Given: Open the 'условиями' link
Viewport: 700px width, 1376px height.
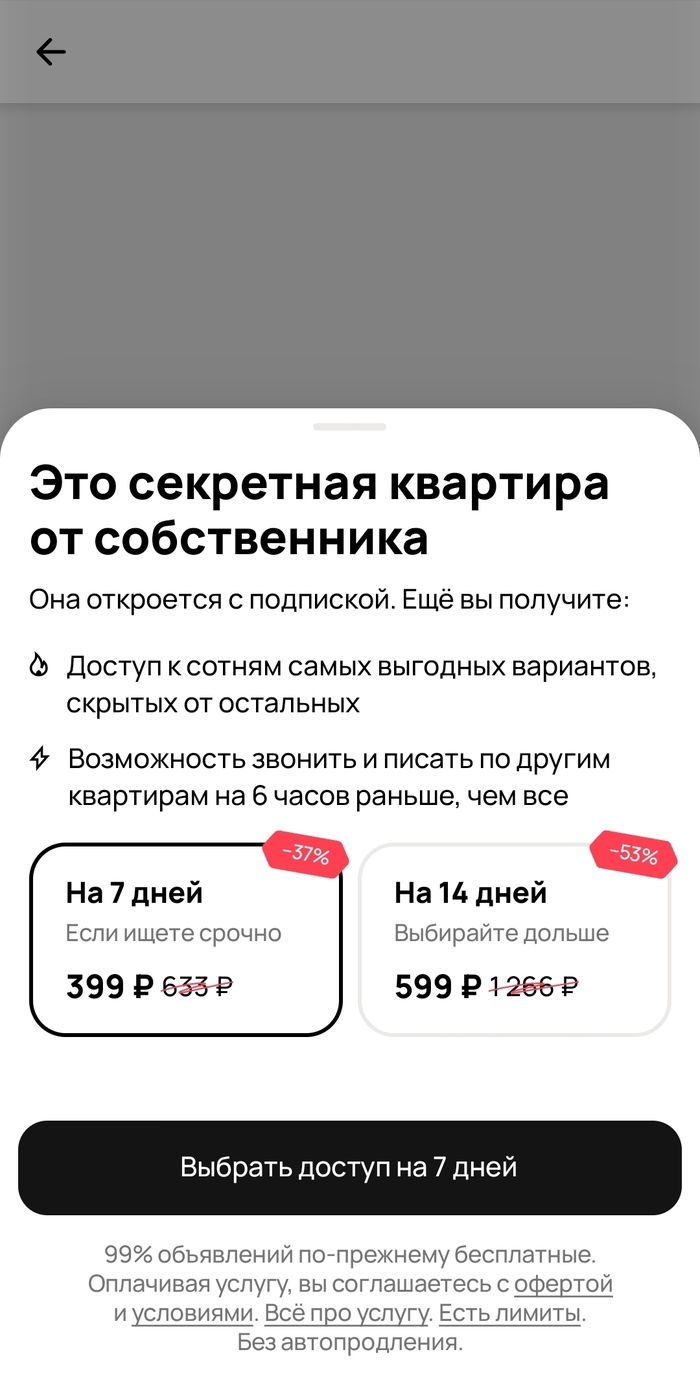Looking at the screenshot, I should pos(192,1314).
